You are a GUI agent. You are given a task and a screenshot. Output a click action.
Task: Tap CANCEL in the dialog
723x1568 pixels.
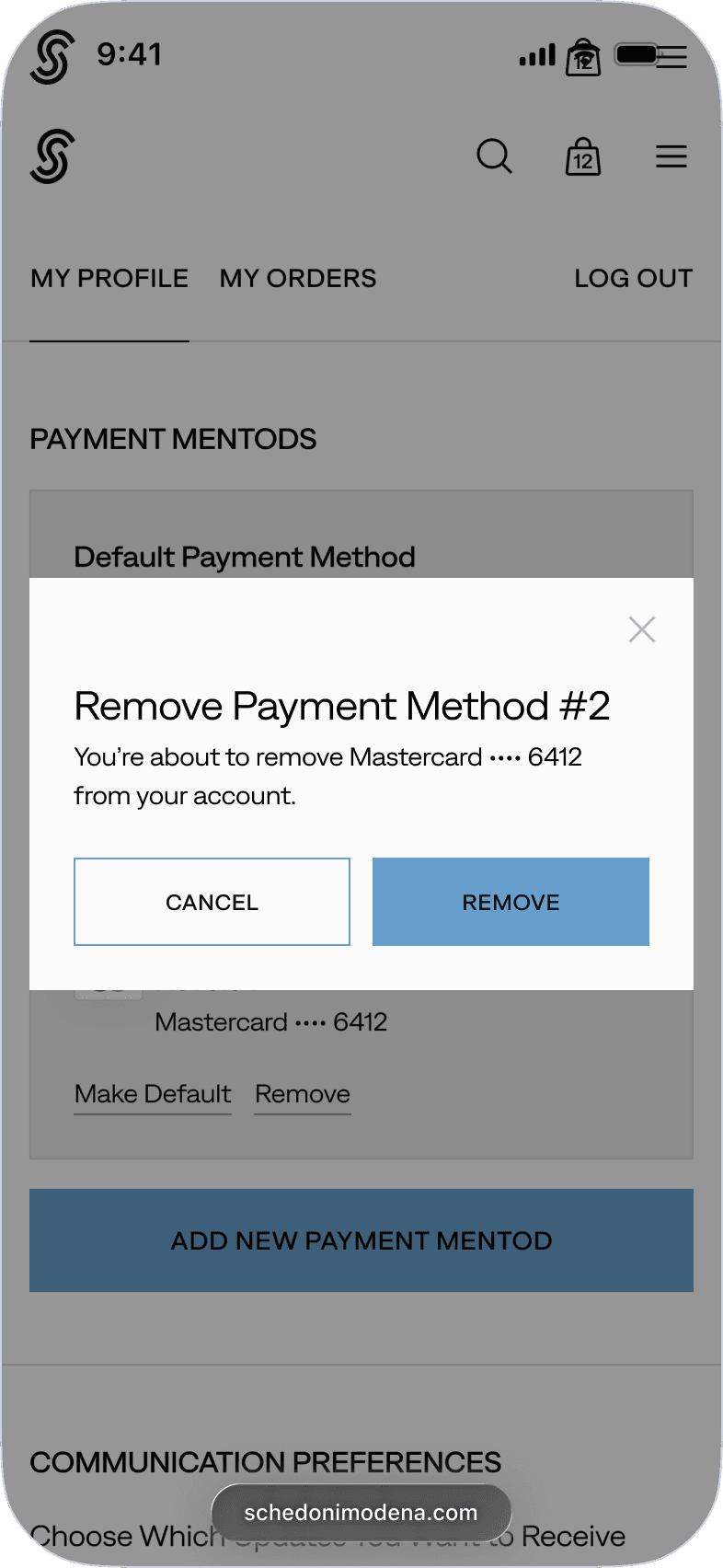pyautogui.click(x=212, y=902)
